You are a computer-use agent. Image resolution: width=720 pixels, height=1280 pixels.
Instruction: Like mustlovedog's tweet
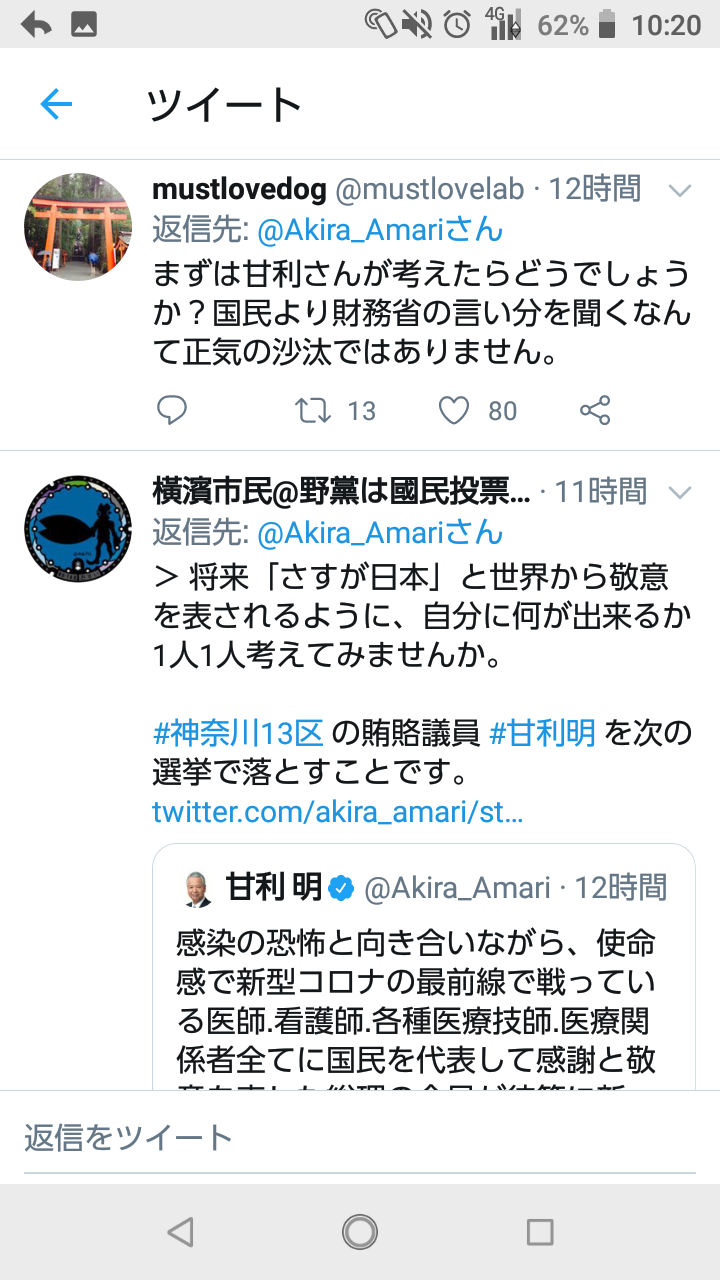[455, 410]
